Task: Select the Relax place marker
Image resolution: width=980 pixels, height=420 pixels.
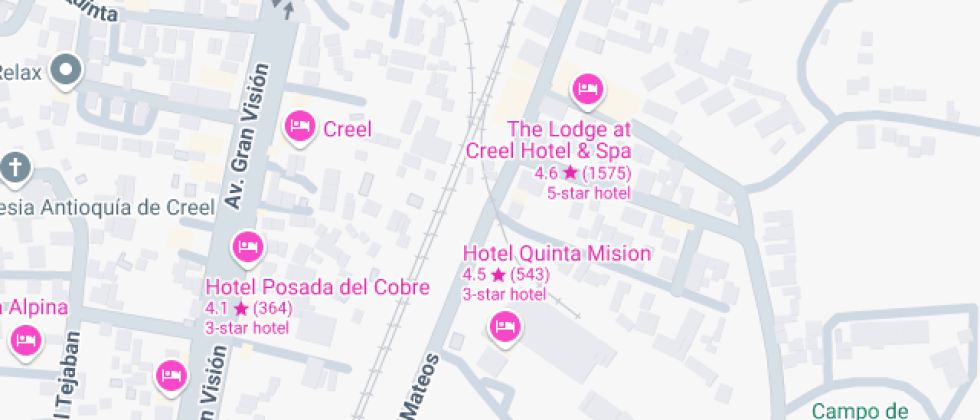Action: 67,71
